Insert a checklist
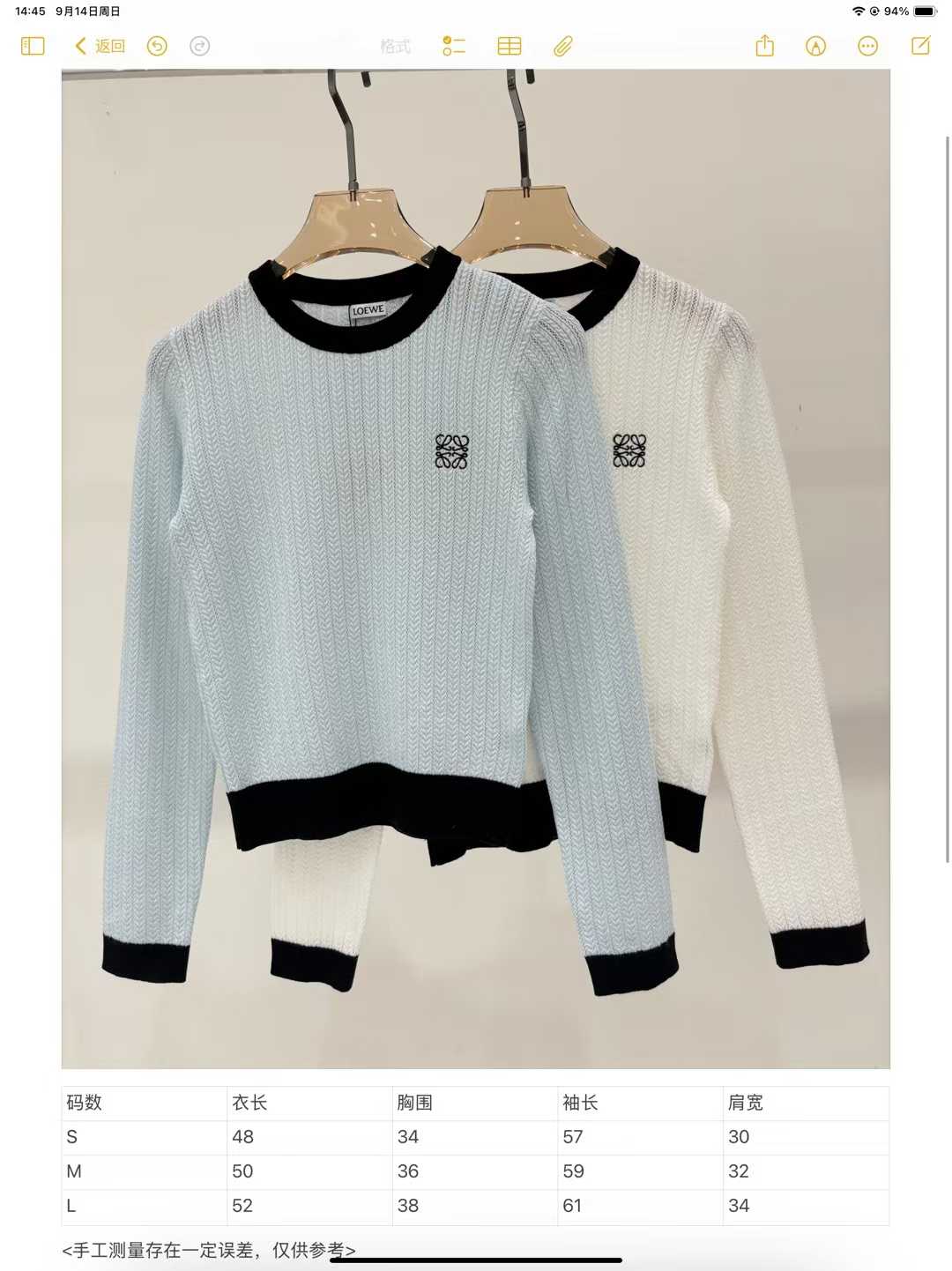The height and width of the screenshot is (1271, 952). point(454,46)
